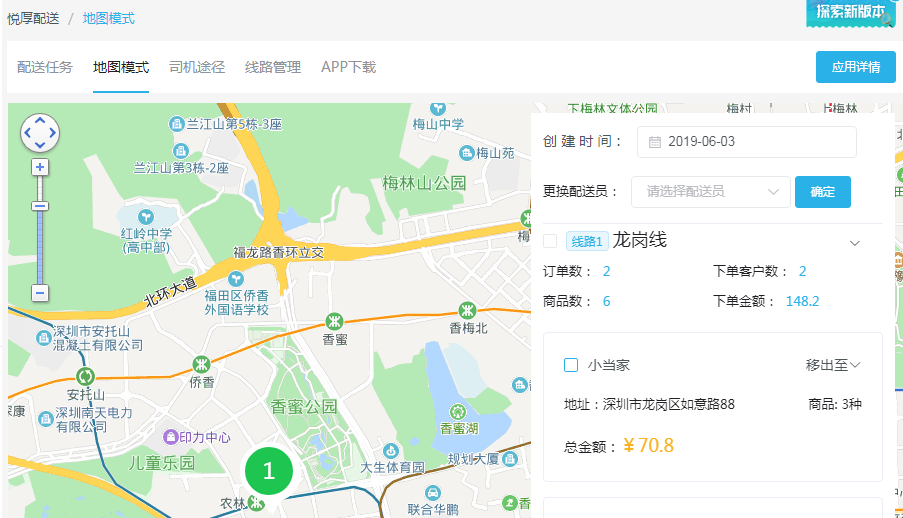Select the 小当家 order checkbox
Image resolution: width=903 pixels, height=518 pixels.
click(571, 365)
